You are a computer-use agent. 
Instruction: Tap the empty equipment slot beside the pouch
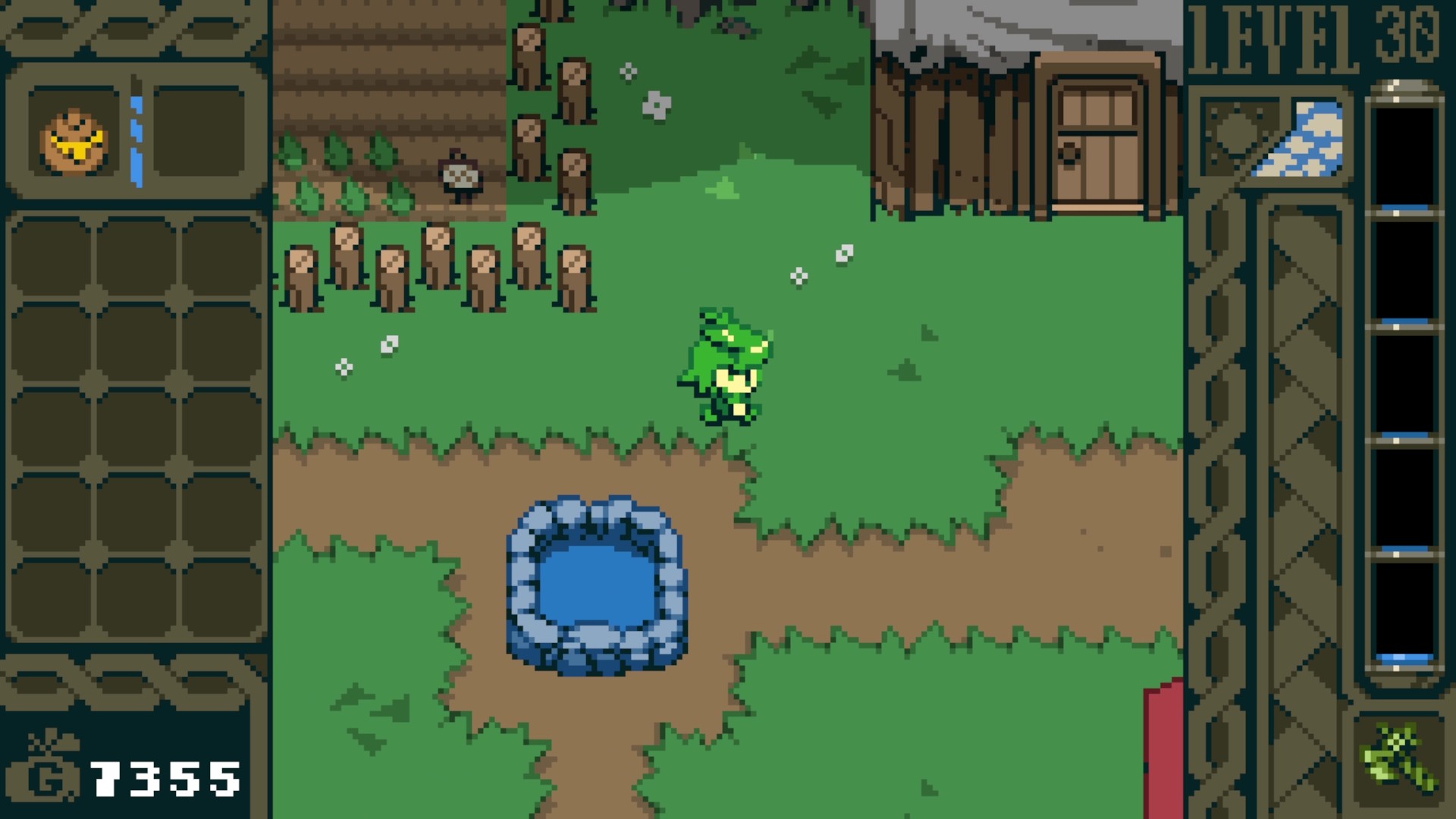(x=199, y=133)
